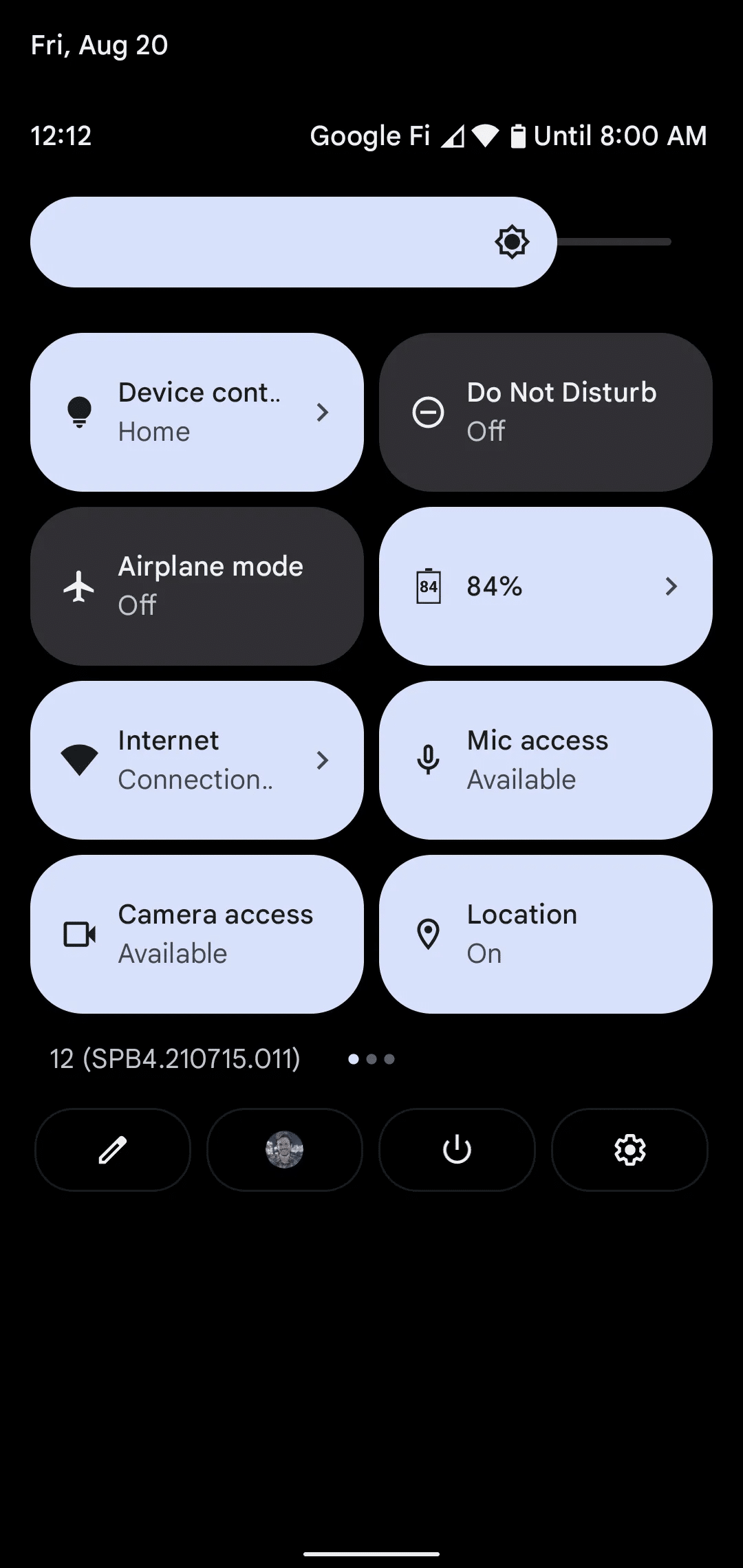Turn off Location

[546, 934]
